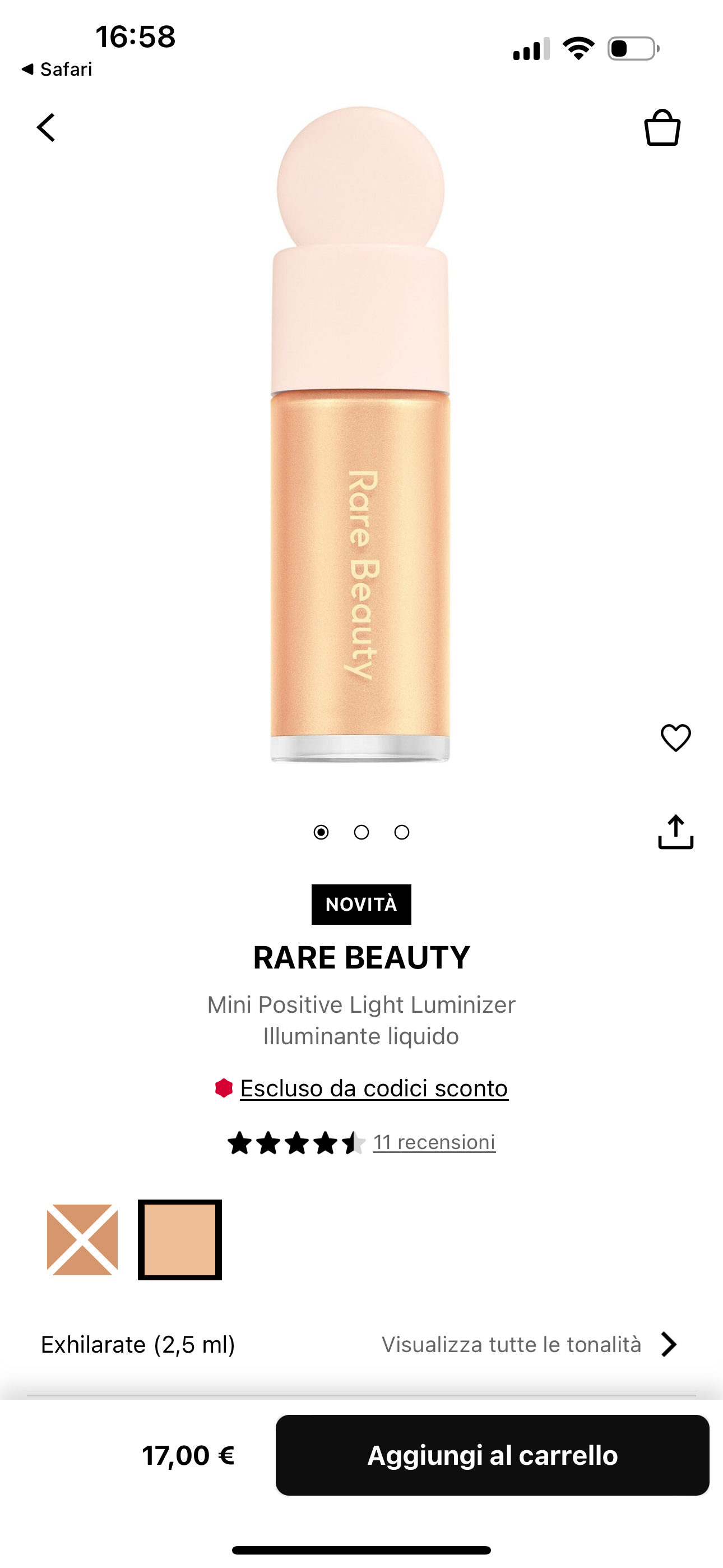
Task: Open Visualizza tutte le tonalità
Action: [530, 1344]
